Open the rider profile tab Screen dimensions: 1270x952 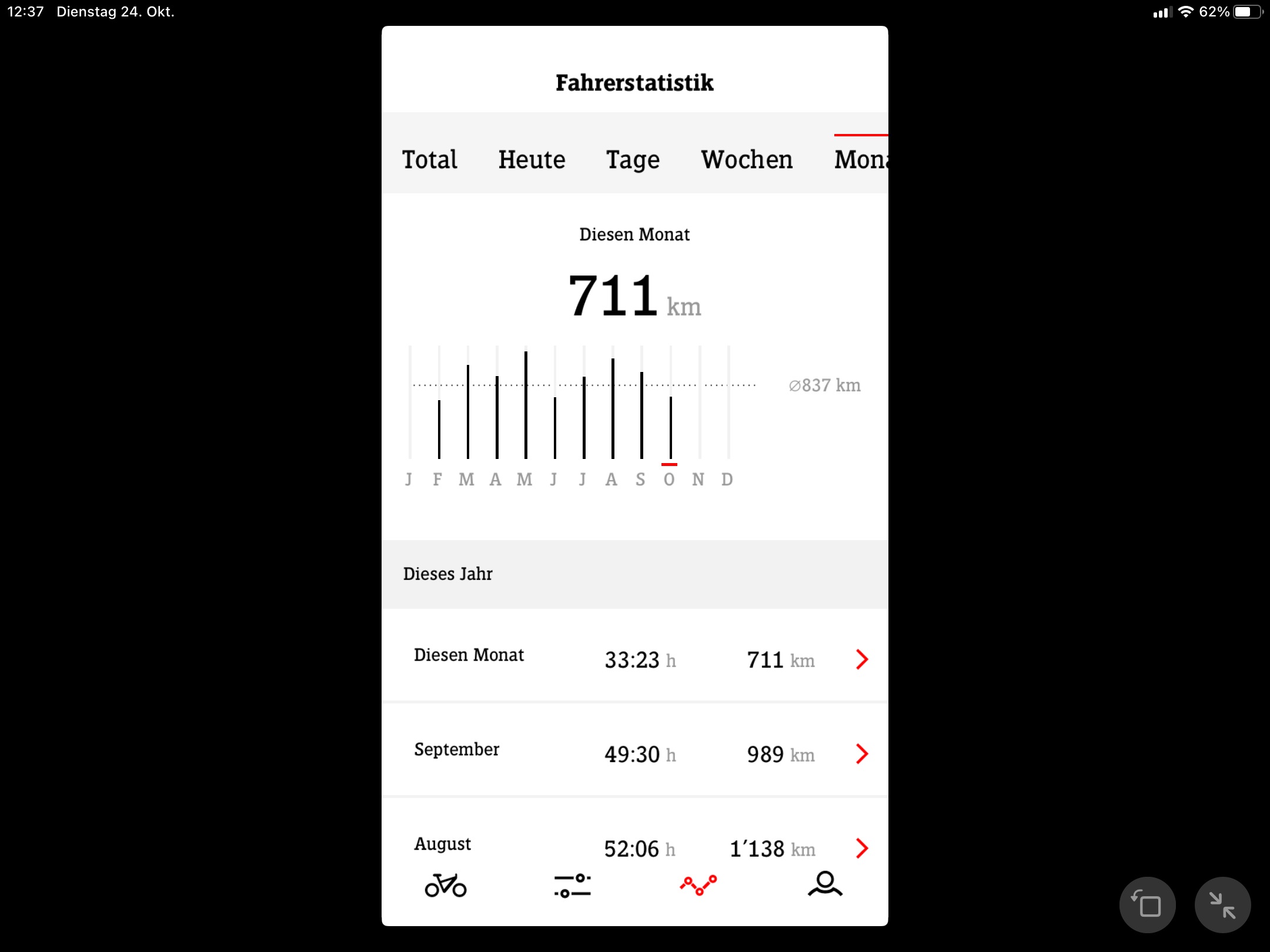pos(825,884)
